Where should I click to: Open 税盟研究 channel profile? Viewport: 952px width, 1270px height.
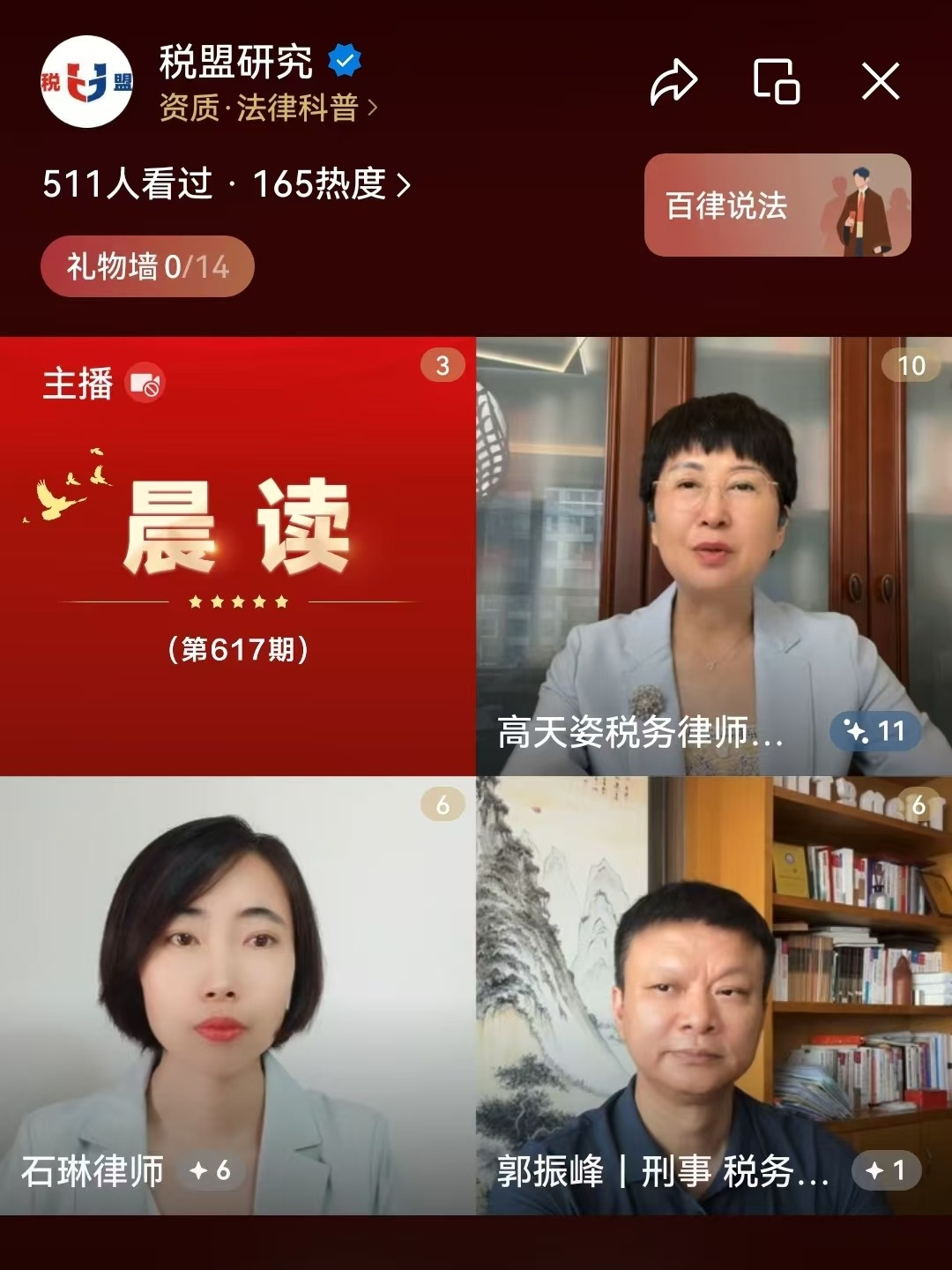click(x=87, y=82)
